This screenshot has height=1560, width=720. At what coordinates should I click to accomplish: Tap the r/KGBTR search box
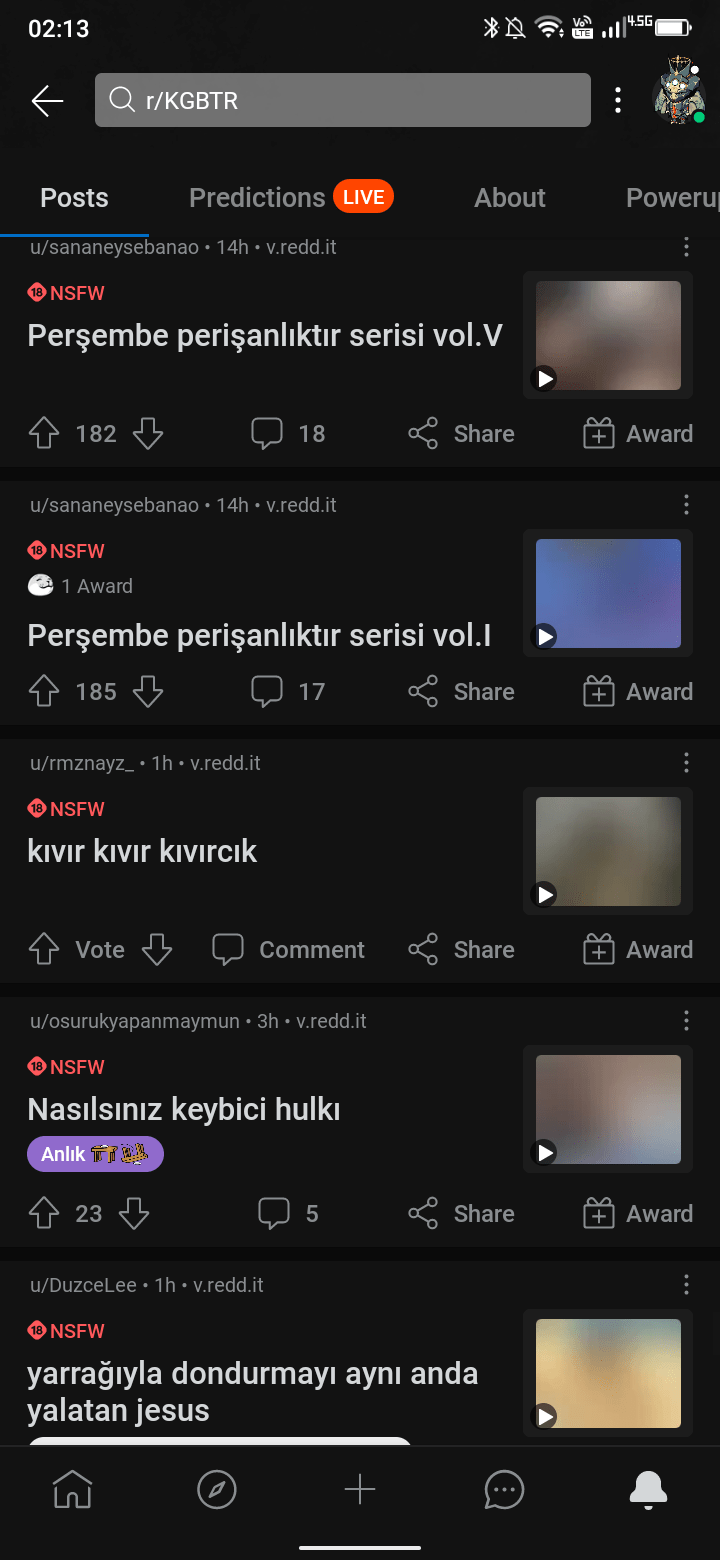342,100
